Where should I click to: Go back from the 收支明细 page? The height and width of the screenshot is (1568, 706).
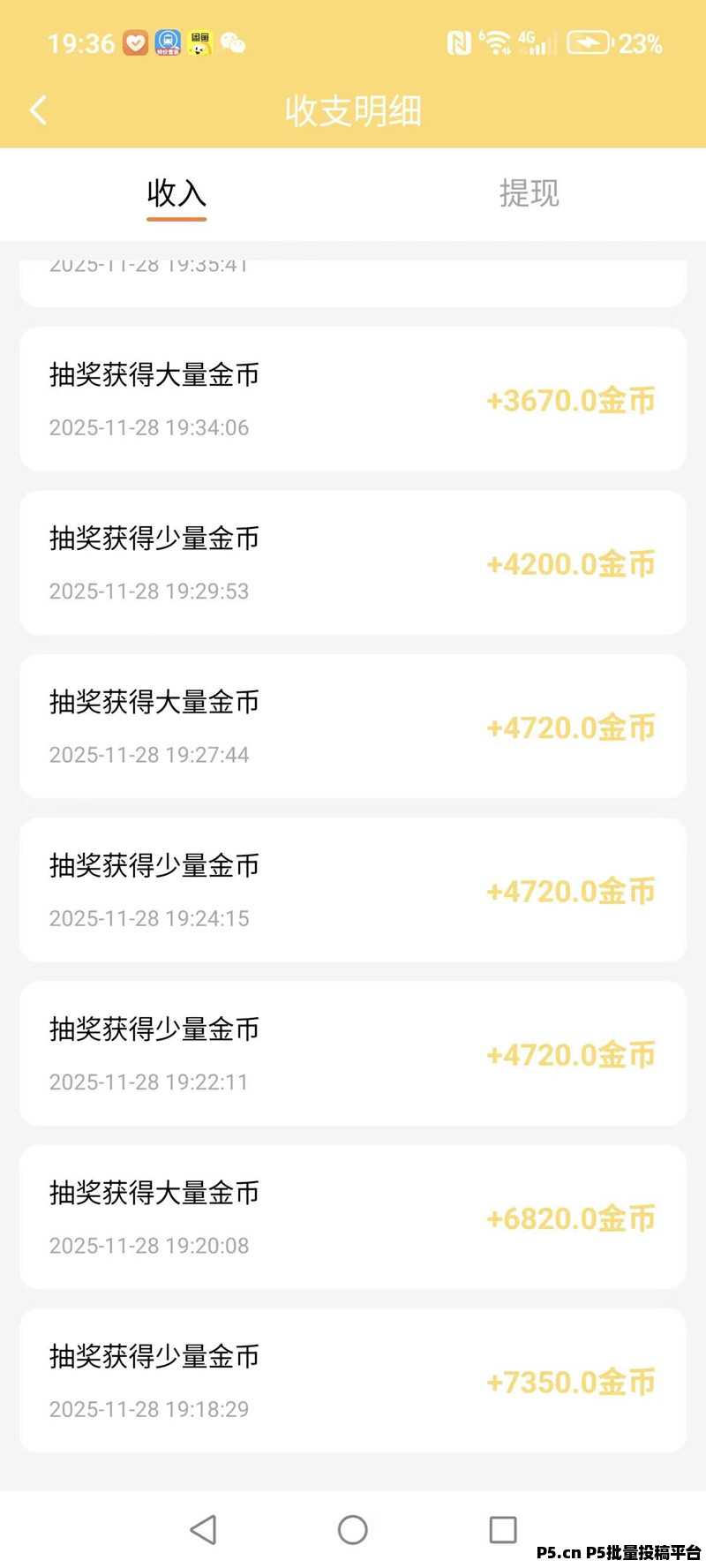(x=38, y=110)
